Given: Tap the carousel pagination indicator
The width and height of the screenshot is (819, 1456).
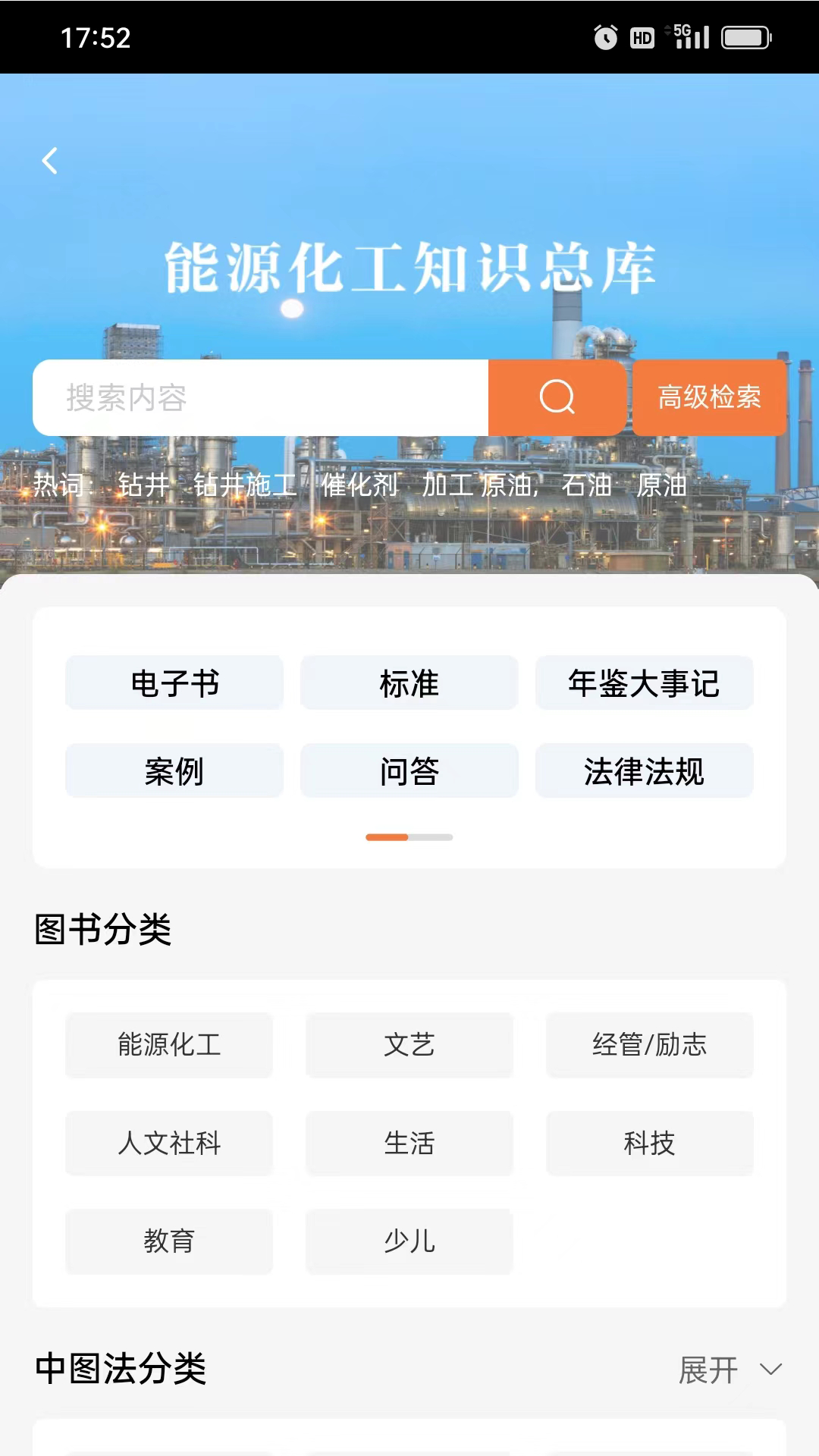Looking at the screenshot, I should (409, 836).
